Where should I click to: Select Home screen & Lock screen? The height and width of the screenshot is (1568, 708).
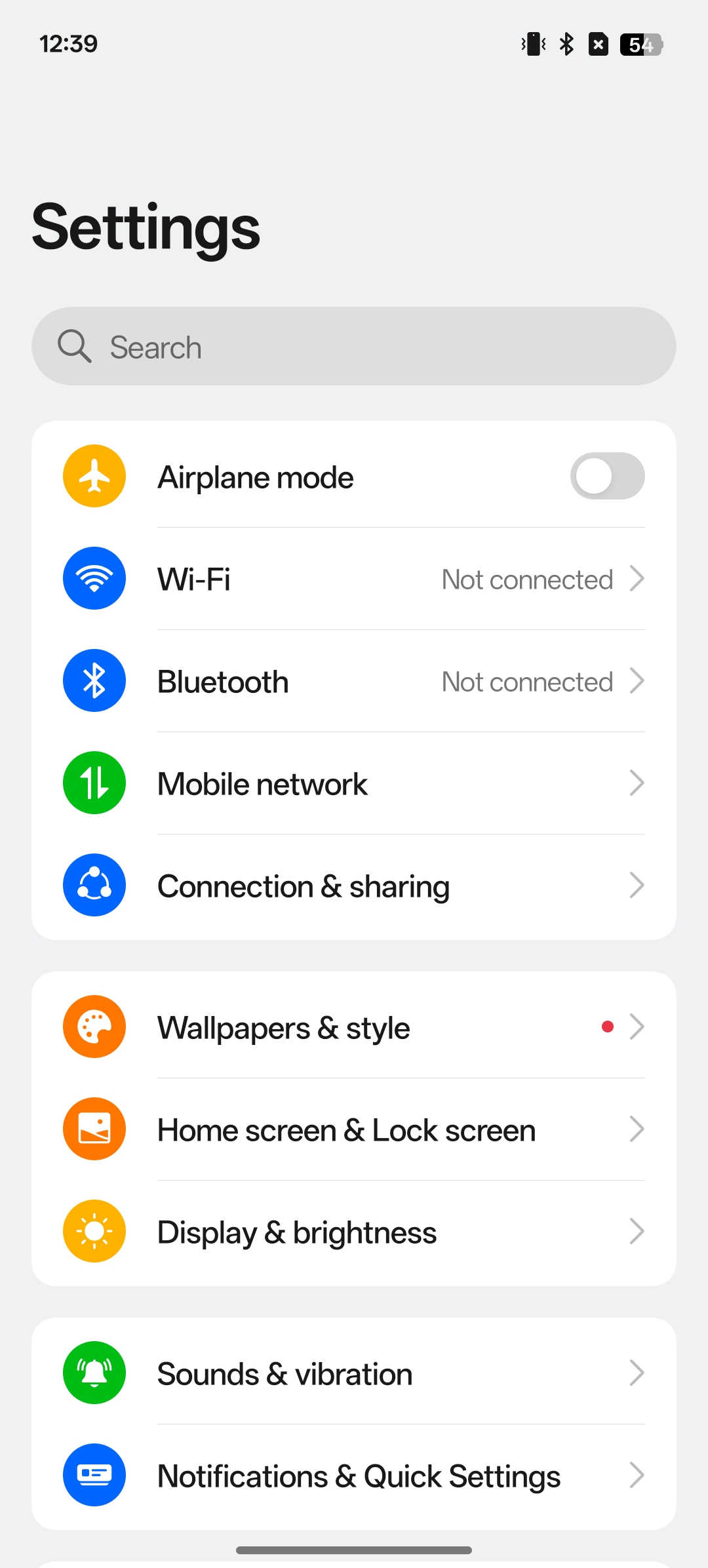click(x=354, y=1129)
